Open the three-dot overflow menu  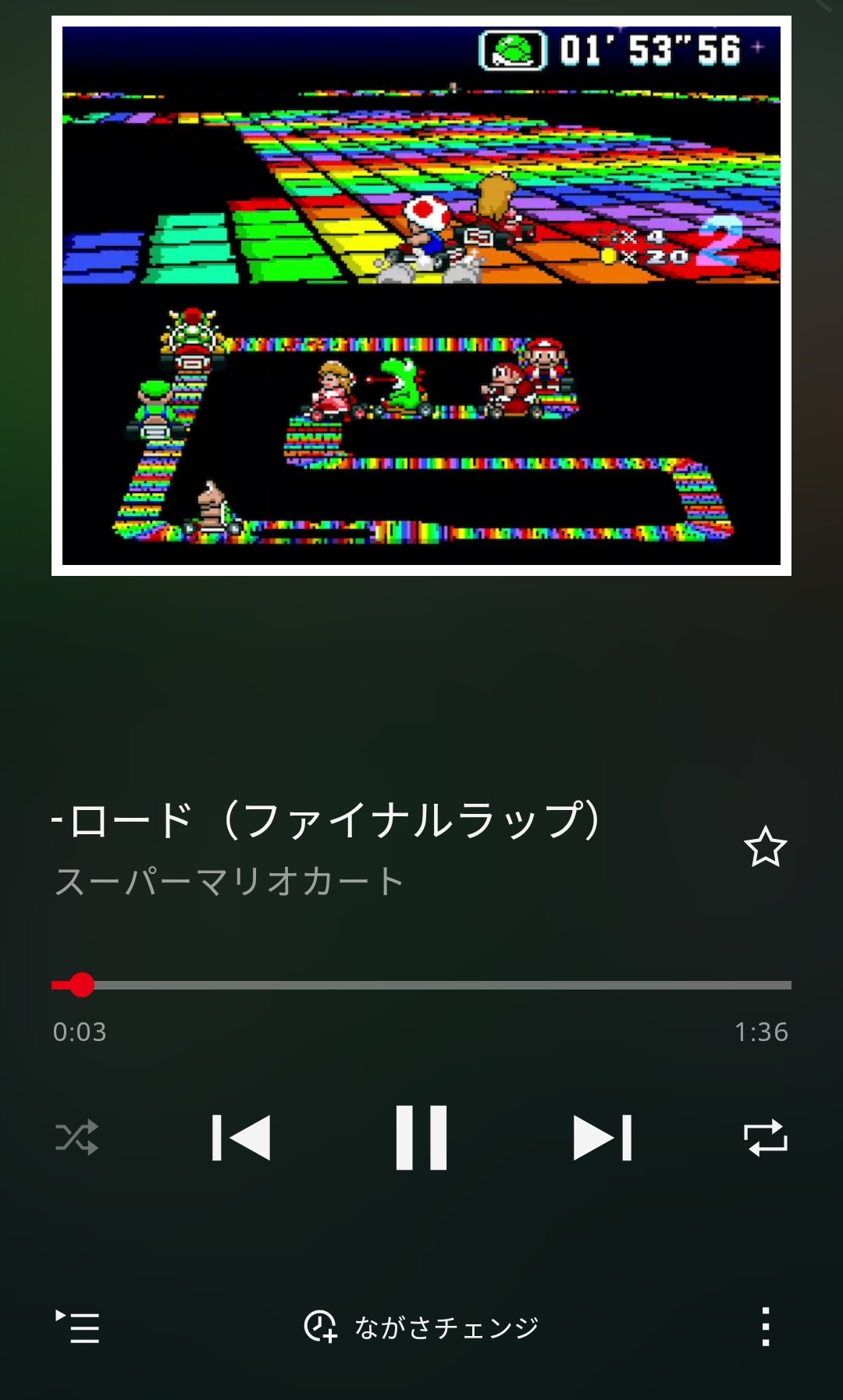[x=766, y=1327]
